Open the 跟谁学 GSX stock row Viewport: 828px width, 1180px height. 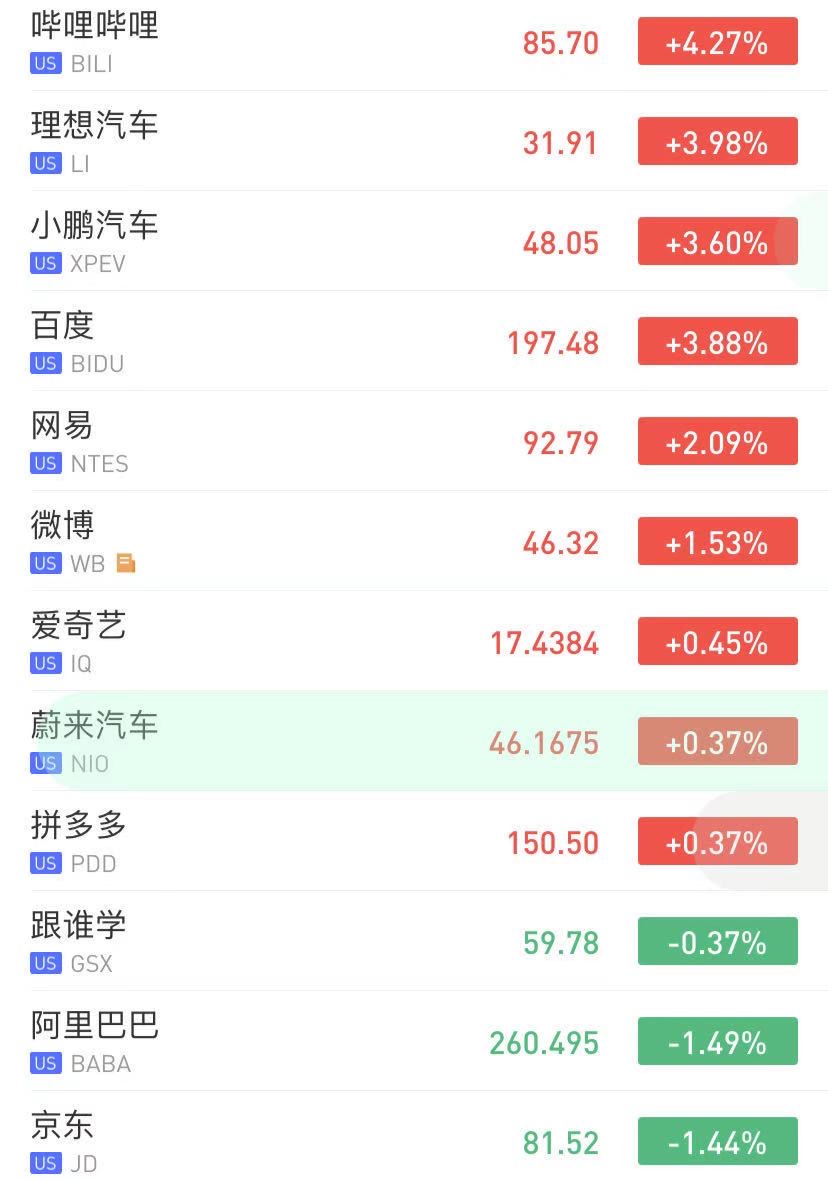(300, 942)
